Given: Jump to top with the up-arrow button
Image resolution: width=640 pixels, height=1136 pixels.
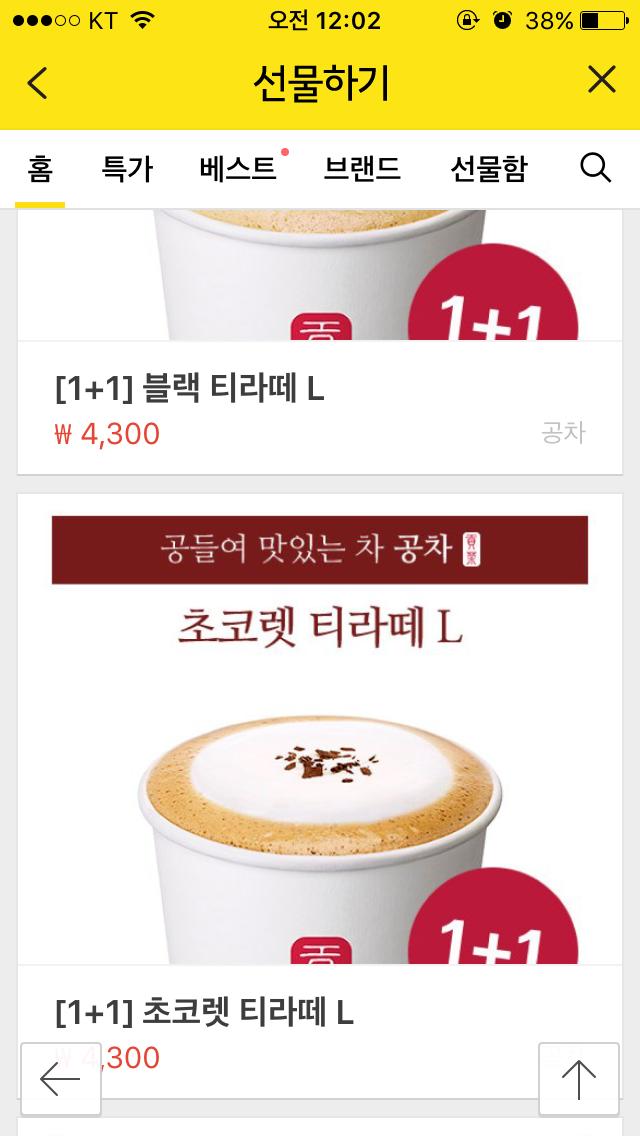Looking at the screenshot, I should click(578, 1079).
